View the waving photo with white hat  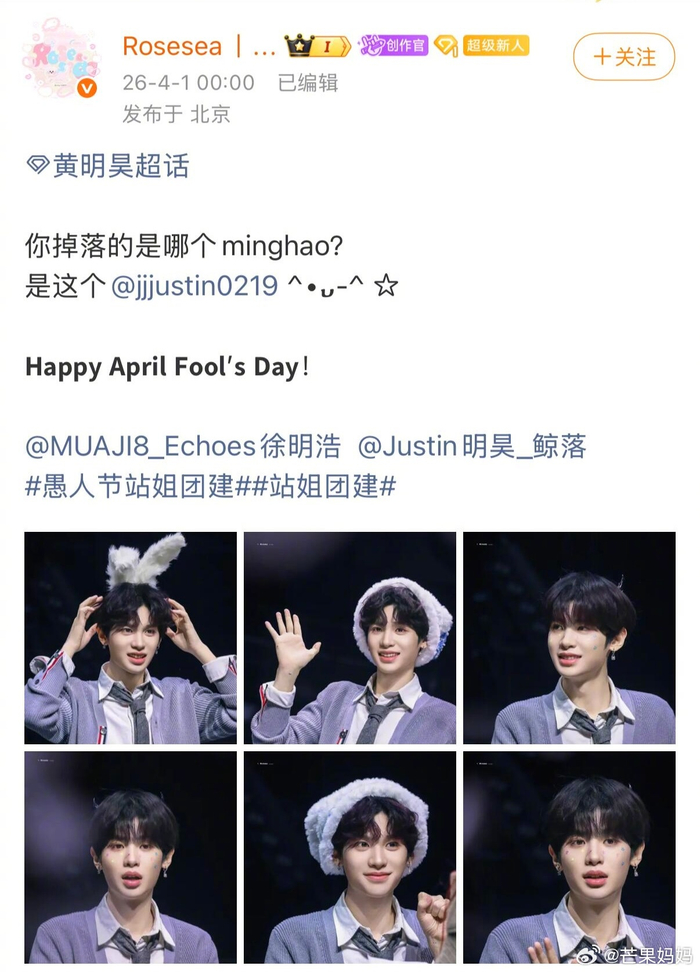pyautogui.click(x=350, y=638)
